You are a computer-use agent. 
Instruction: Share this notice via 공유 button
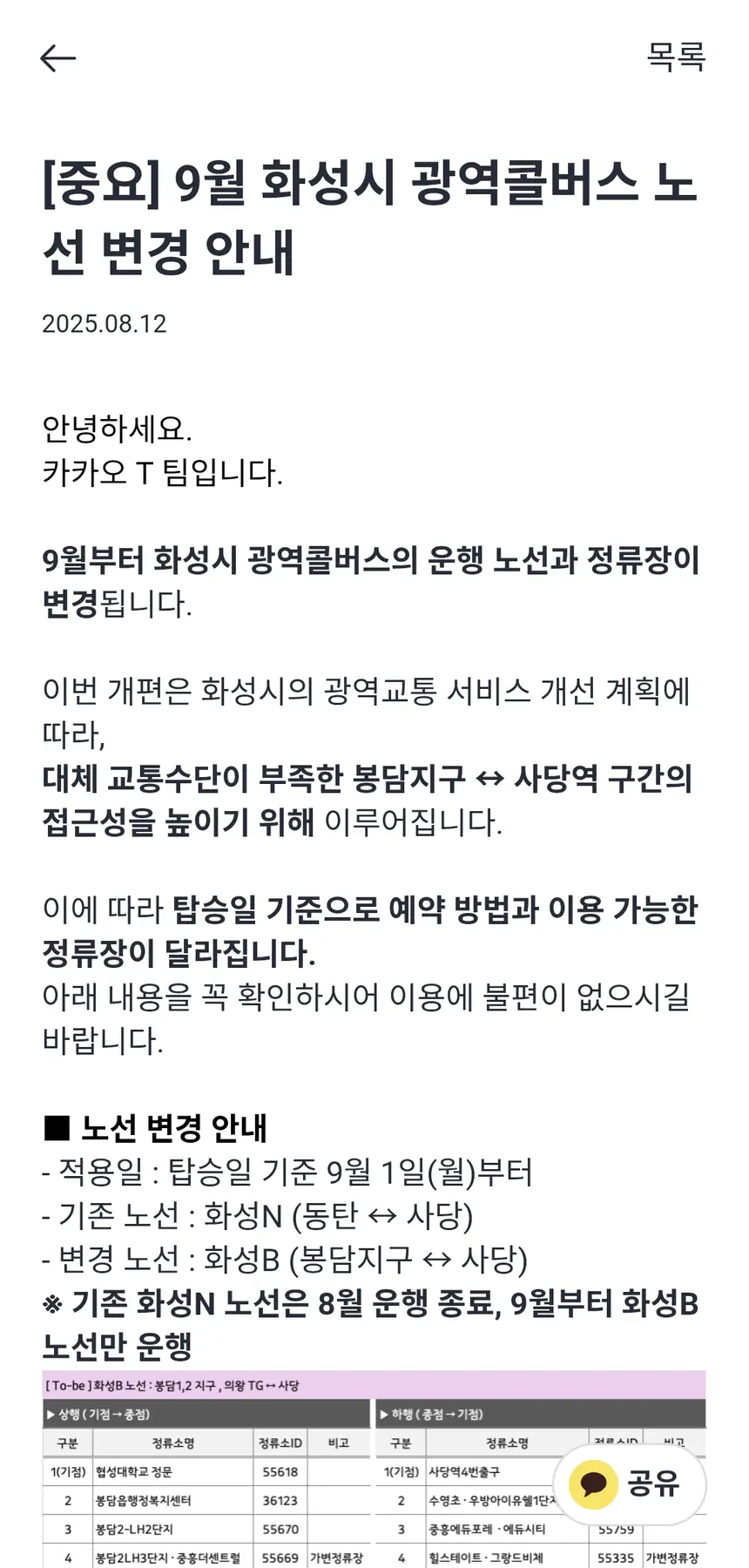(630, 1483)
